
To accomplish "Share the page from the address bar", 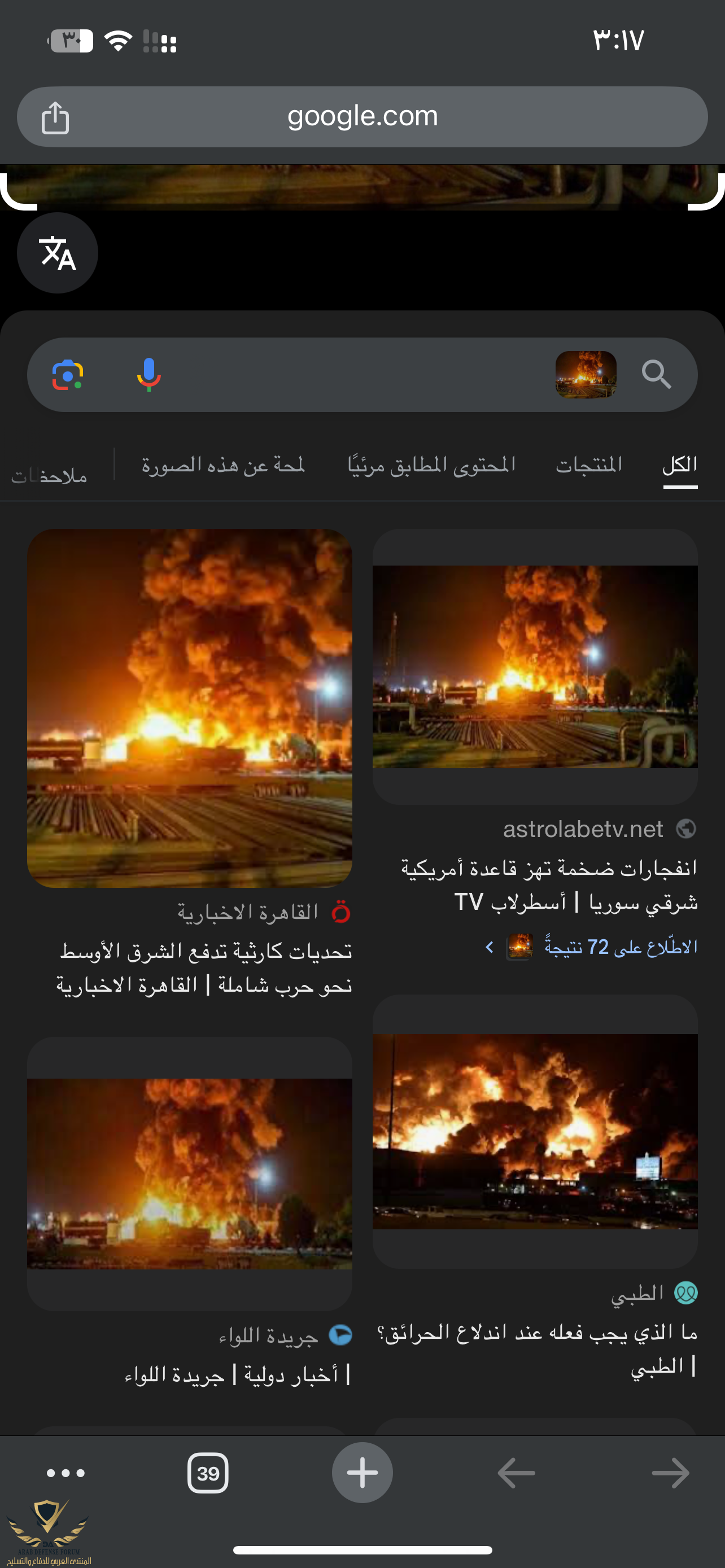I will (x=55, y=117).
